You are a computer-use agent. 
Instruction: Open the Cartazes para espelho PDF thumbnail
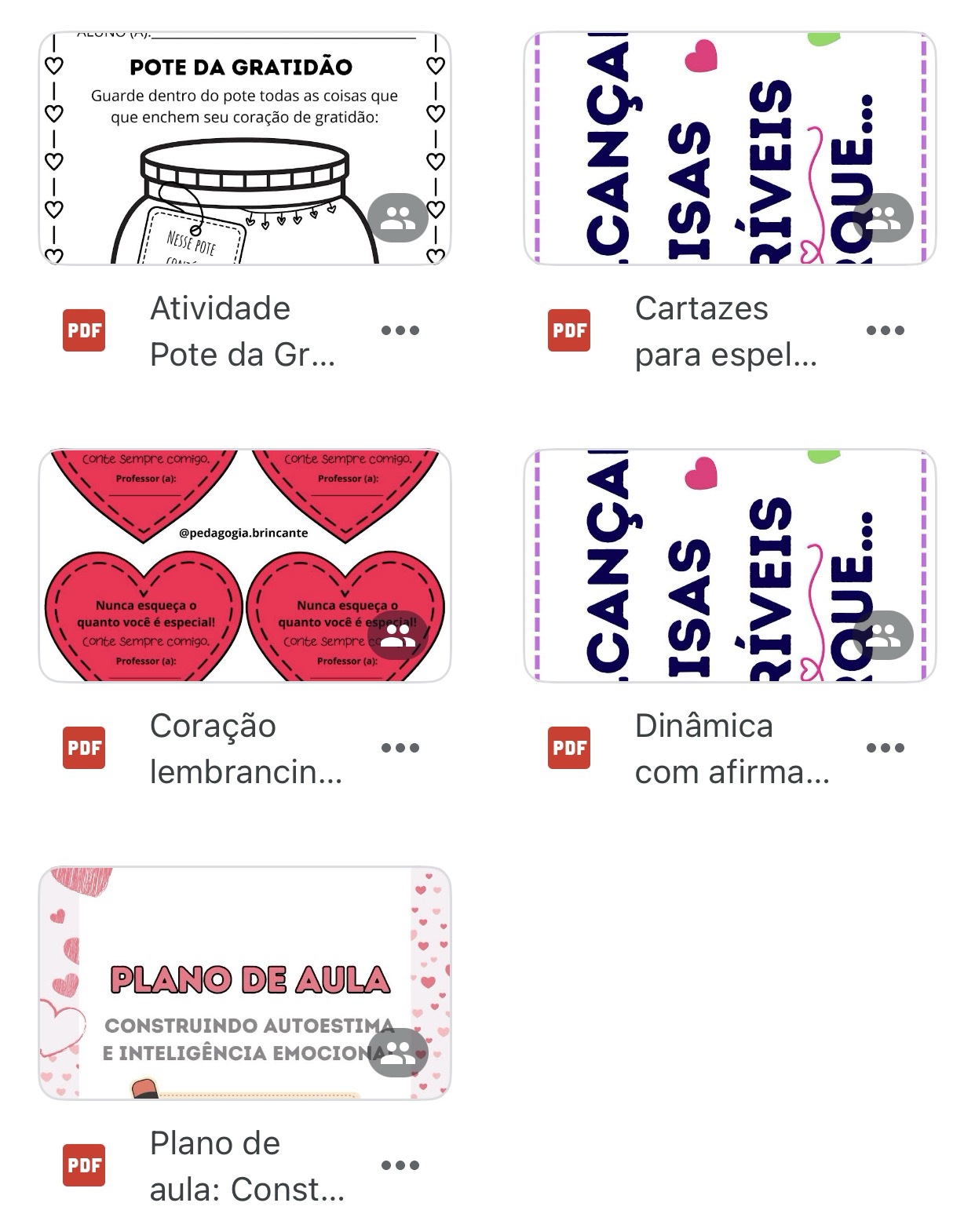729,149
